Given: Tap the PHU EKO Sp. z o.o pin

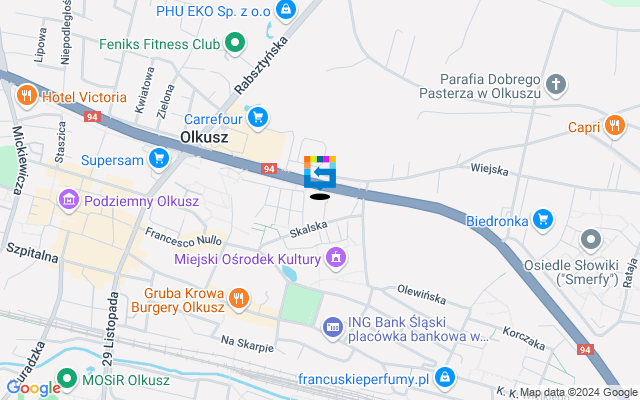Looking at the screenshot, I should pyautogui.click(x=286, y=10).
